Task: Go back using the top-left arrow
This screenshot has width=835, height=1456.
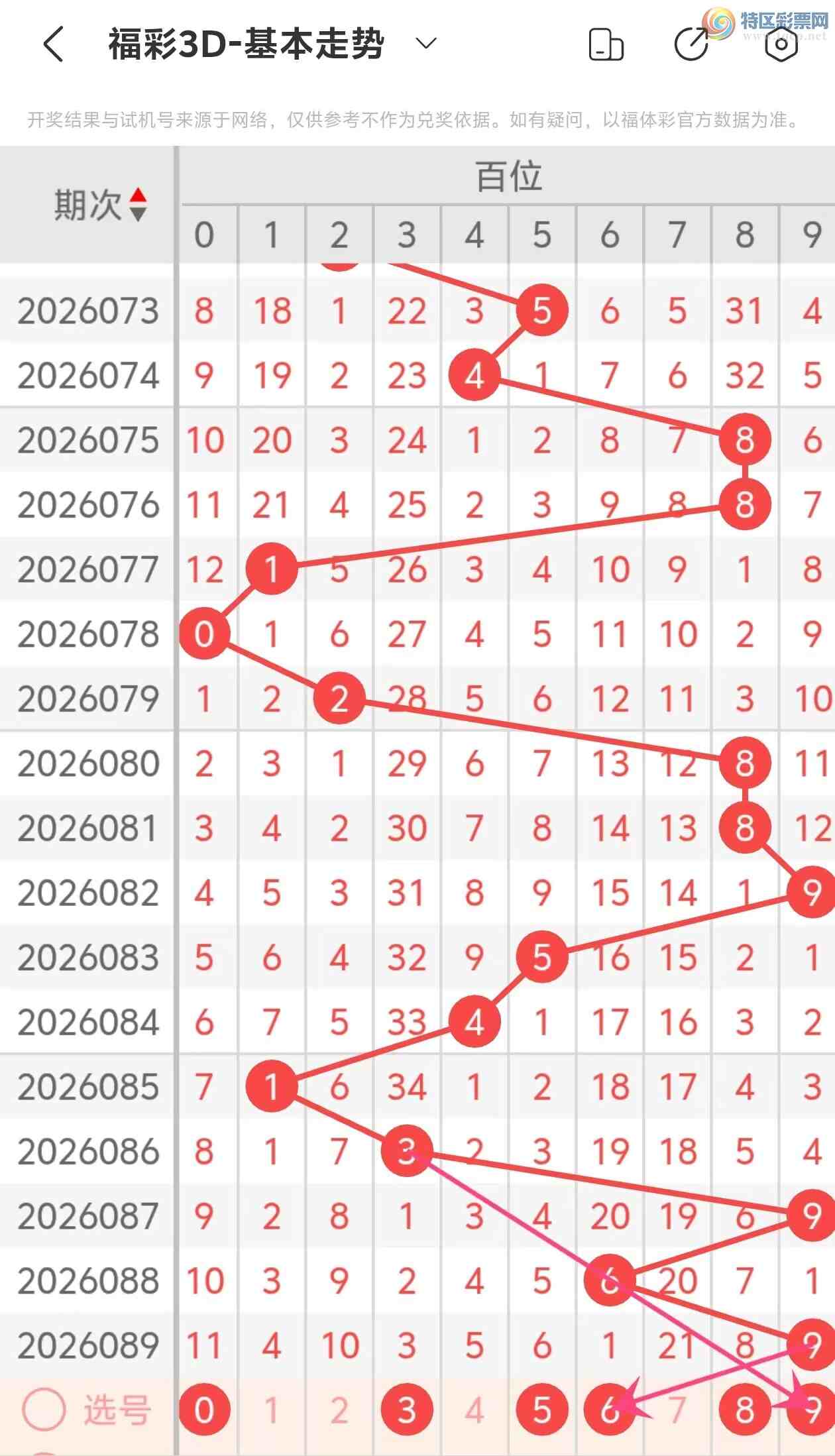Action: [x=54, y=44]
